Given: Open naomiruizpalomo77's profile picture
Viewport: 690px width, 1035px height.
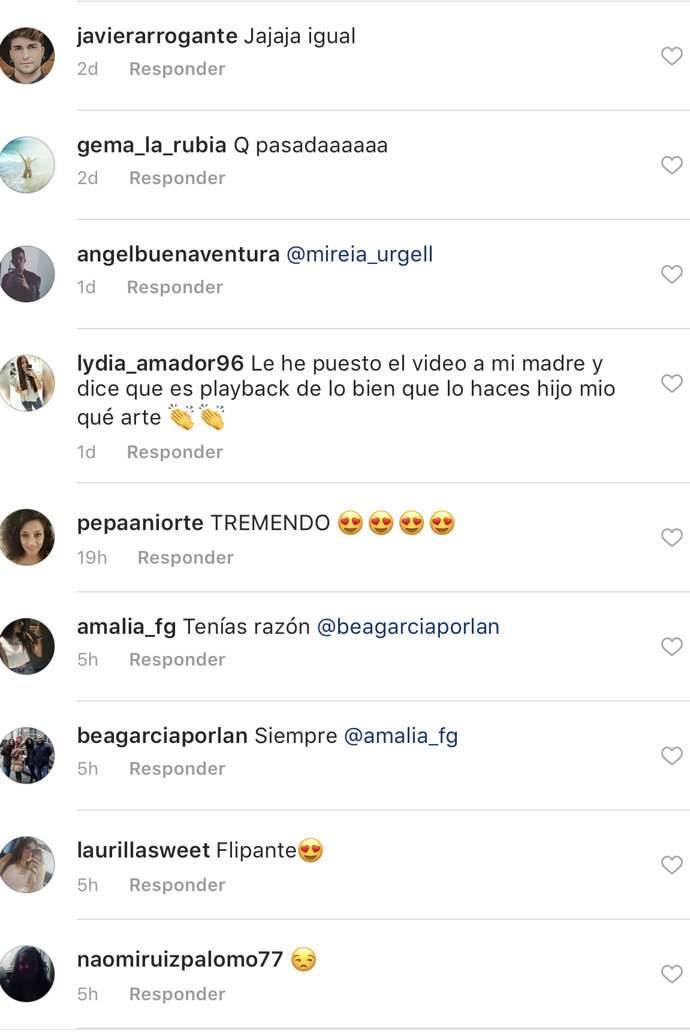Looking at the screenshot, I should click(x=27, y=973).
